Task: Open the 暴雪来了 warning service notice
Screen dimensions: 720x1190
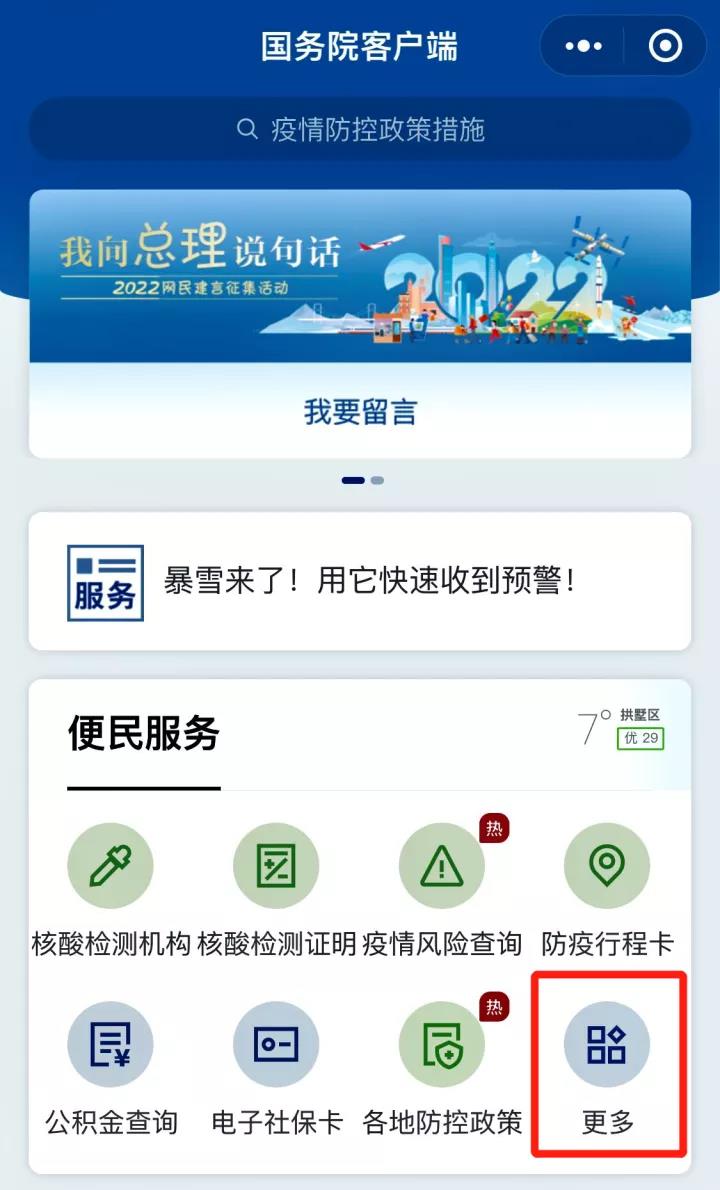Action: (x=360, y=581)
